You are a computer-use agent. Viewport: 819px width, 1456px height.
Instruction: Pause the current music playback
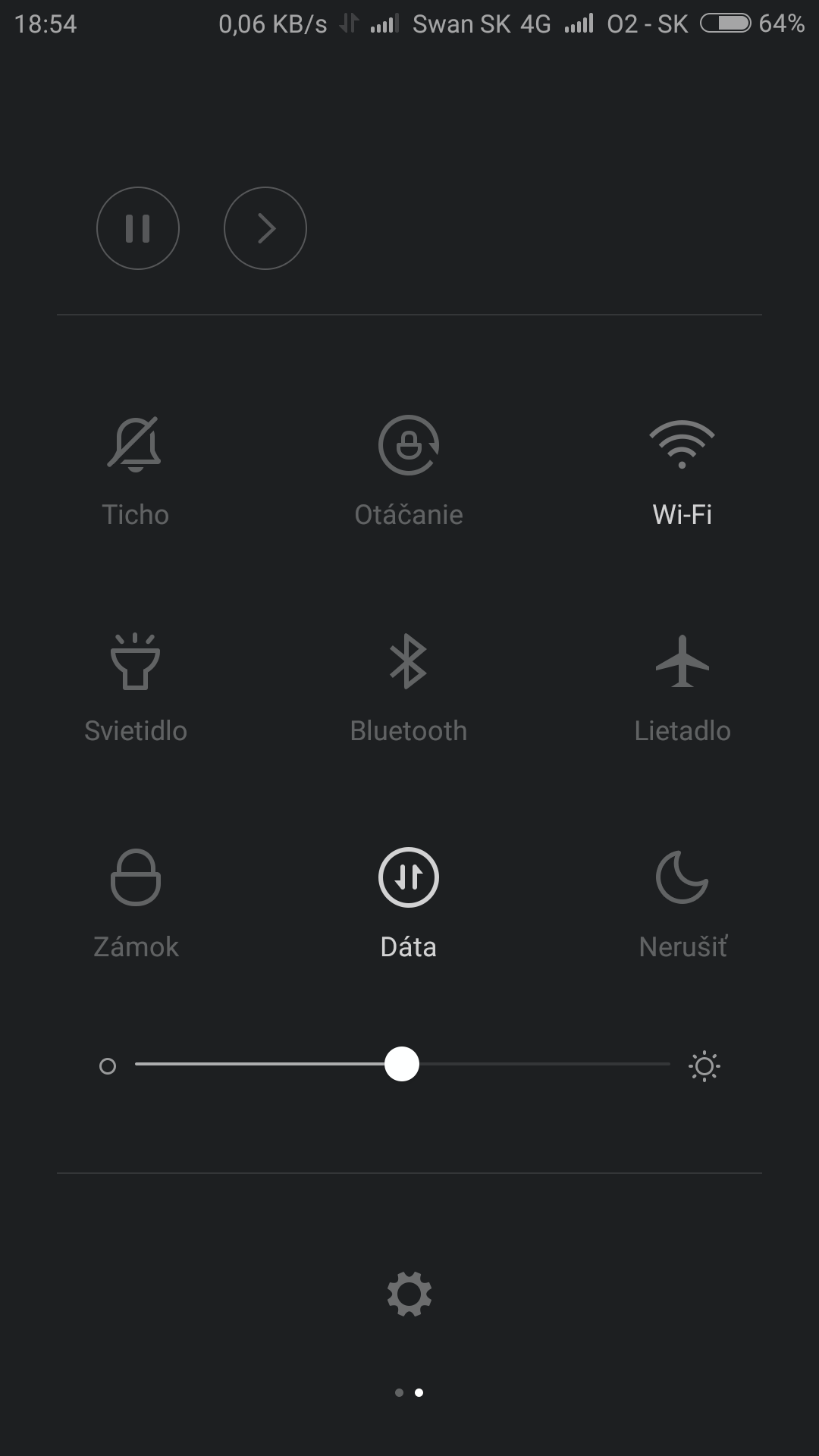(138, 228)
